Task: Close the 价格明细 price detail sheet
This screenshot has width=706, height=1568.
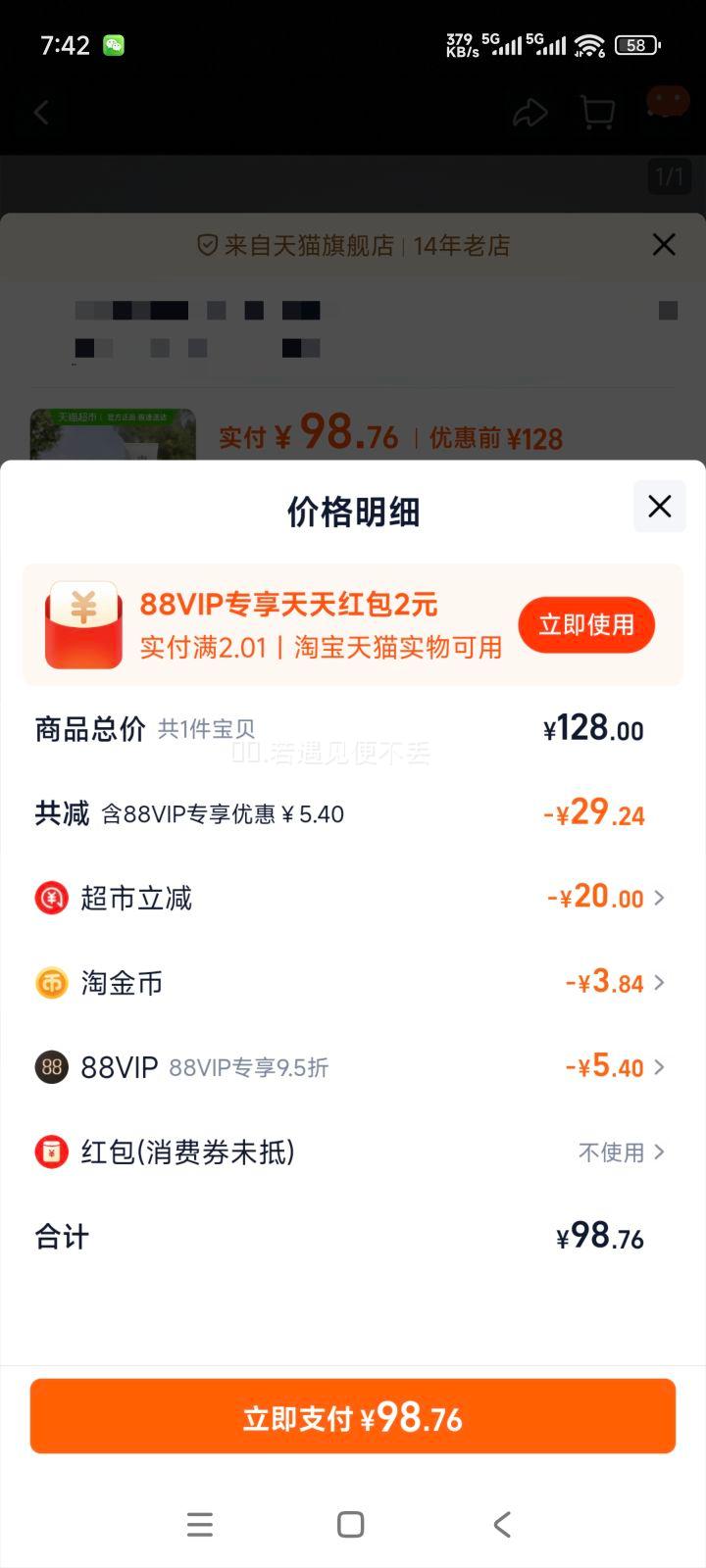Action: click(x=659, y=507)
